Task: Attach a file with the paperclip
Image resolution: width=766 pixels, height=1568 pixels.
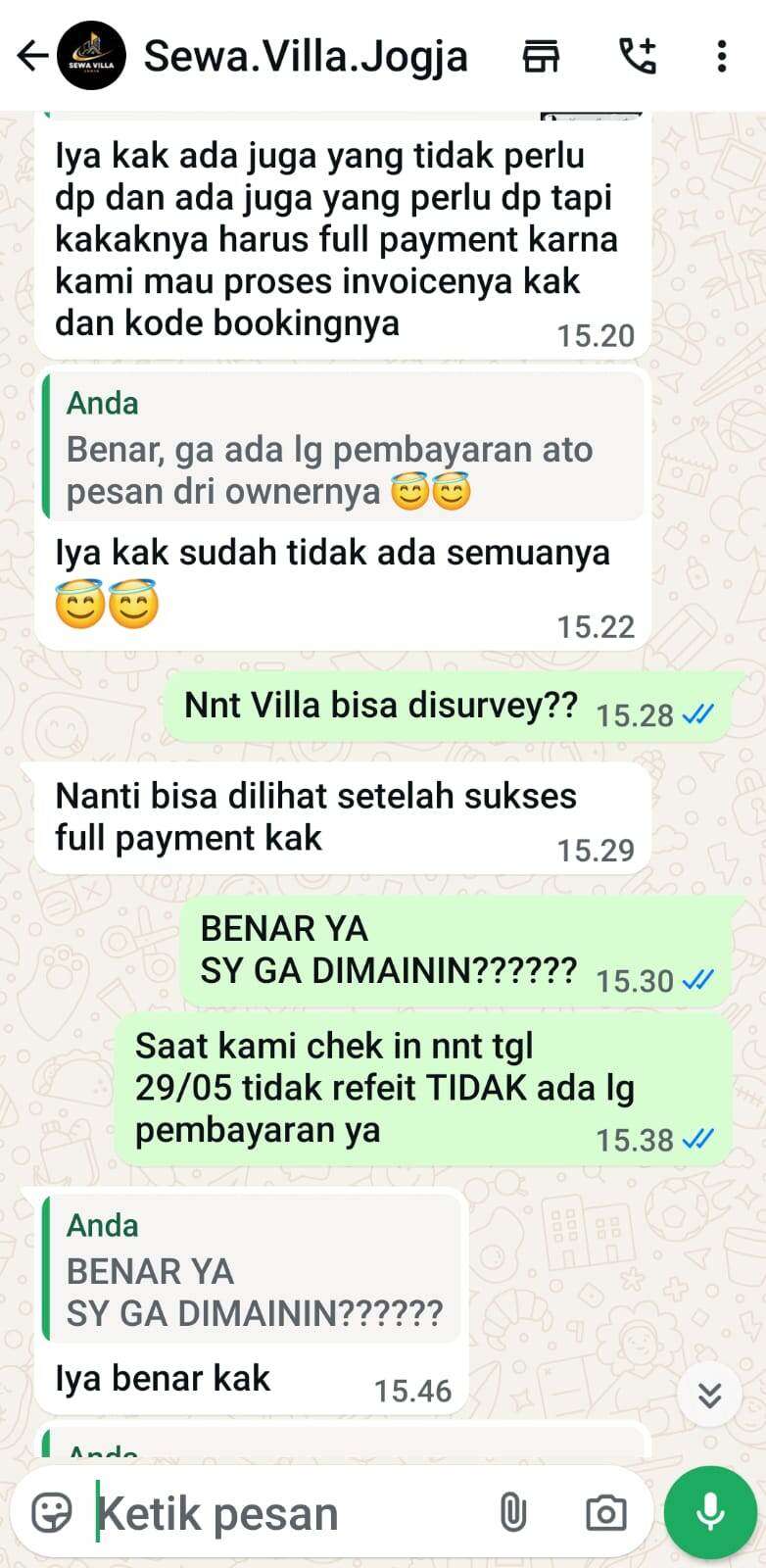Action: point(512,1512)
